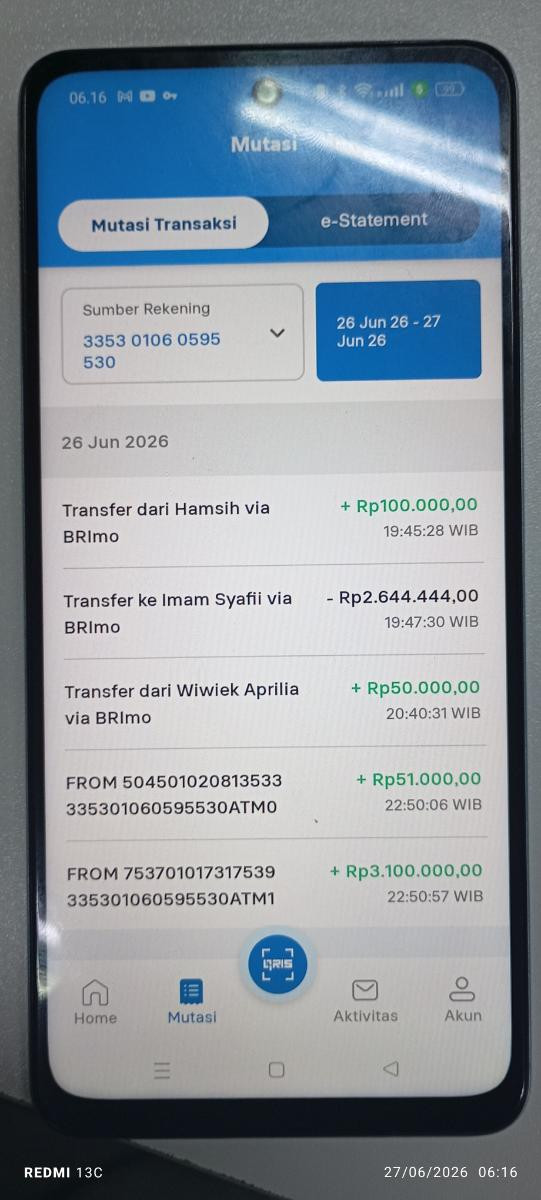Screen dimensions: 541x1200
Task: Open the Aktivitas tab
Action: tap(365, 1002)
